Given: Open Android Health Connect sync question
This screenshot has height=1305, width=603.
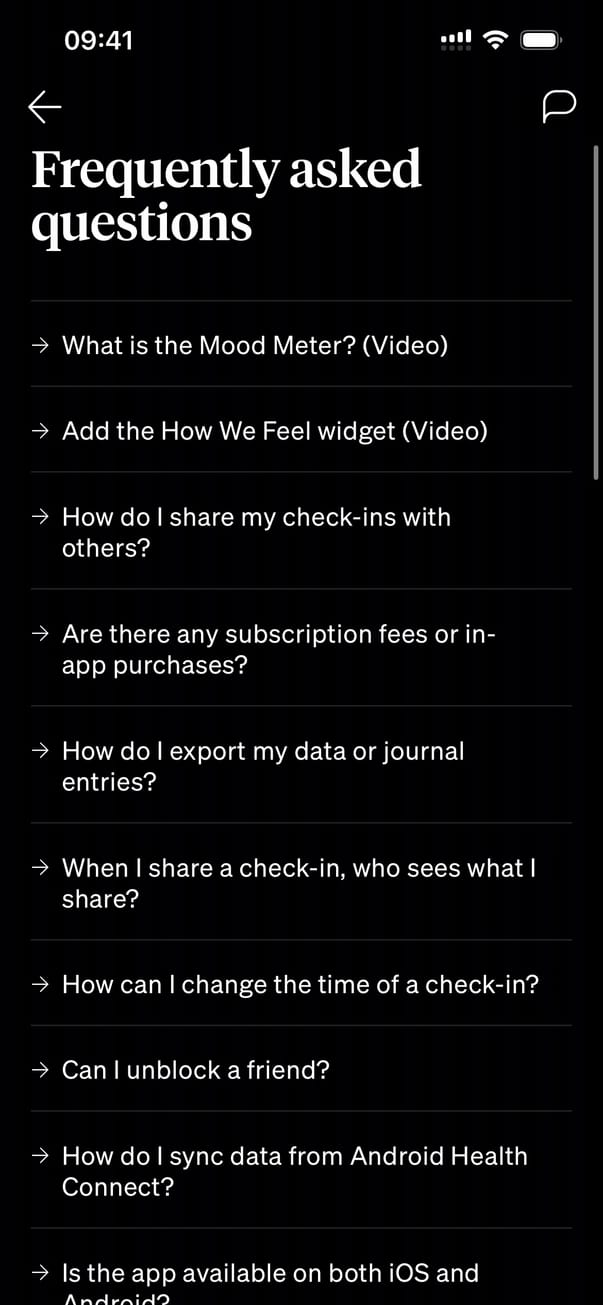Looking at the screenshot, I should (x=294, y=1171).
